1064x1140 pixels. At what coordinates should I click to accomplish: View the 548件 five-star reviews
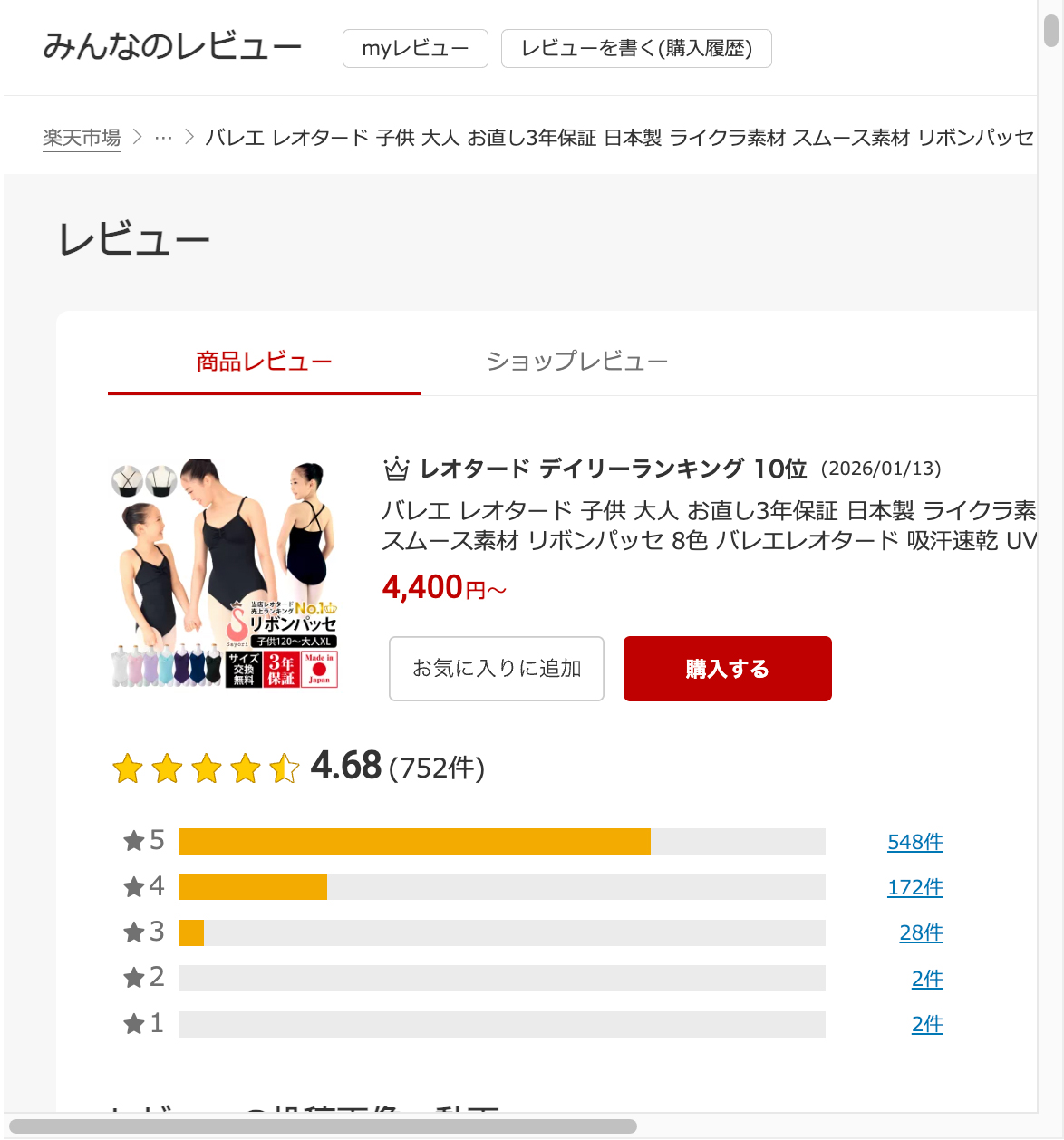coord(914,842)
